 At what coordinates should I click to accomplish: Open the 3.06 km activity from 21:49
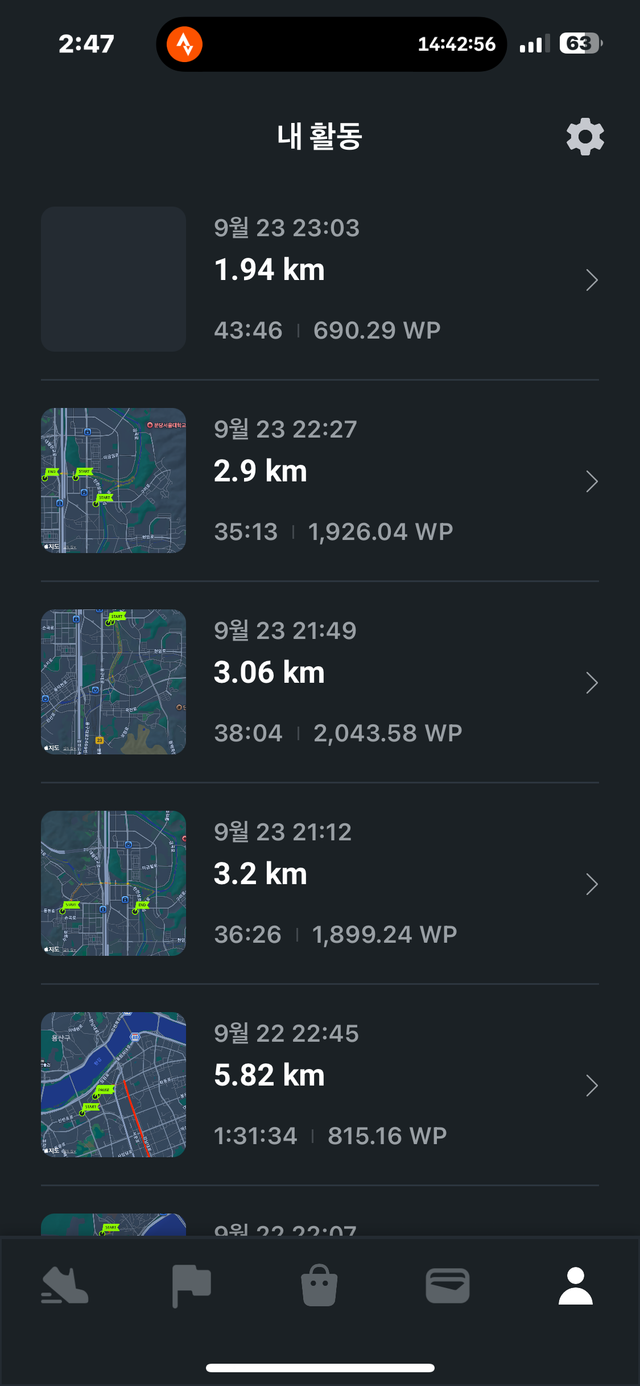point(320,682)
